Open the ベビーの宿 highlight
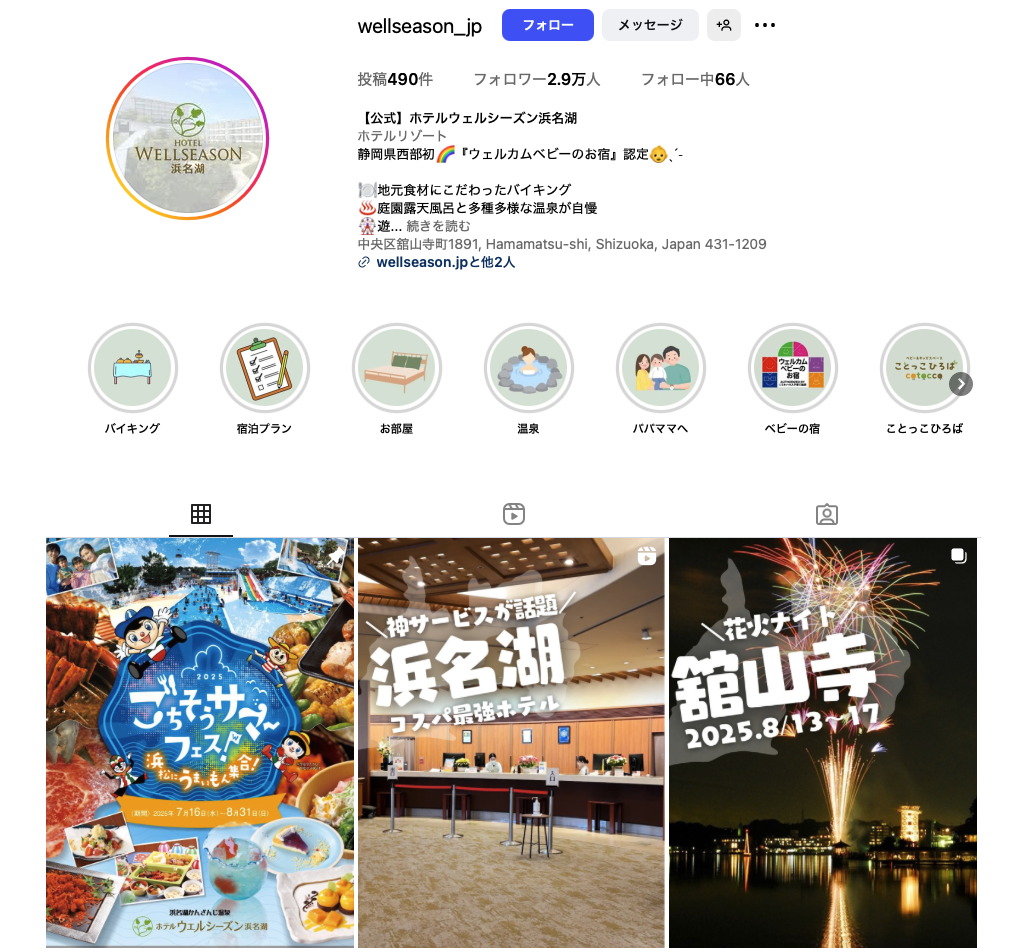The width and height of the screenshot is (1009, 952). [792, 368]
